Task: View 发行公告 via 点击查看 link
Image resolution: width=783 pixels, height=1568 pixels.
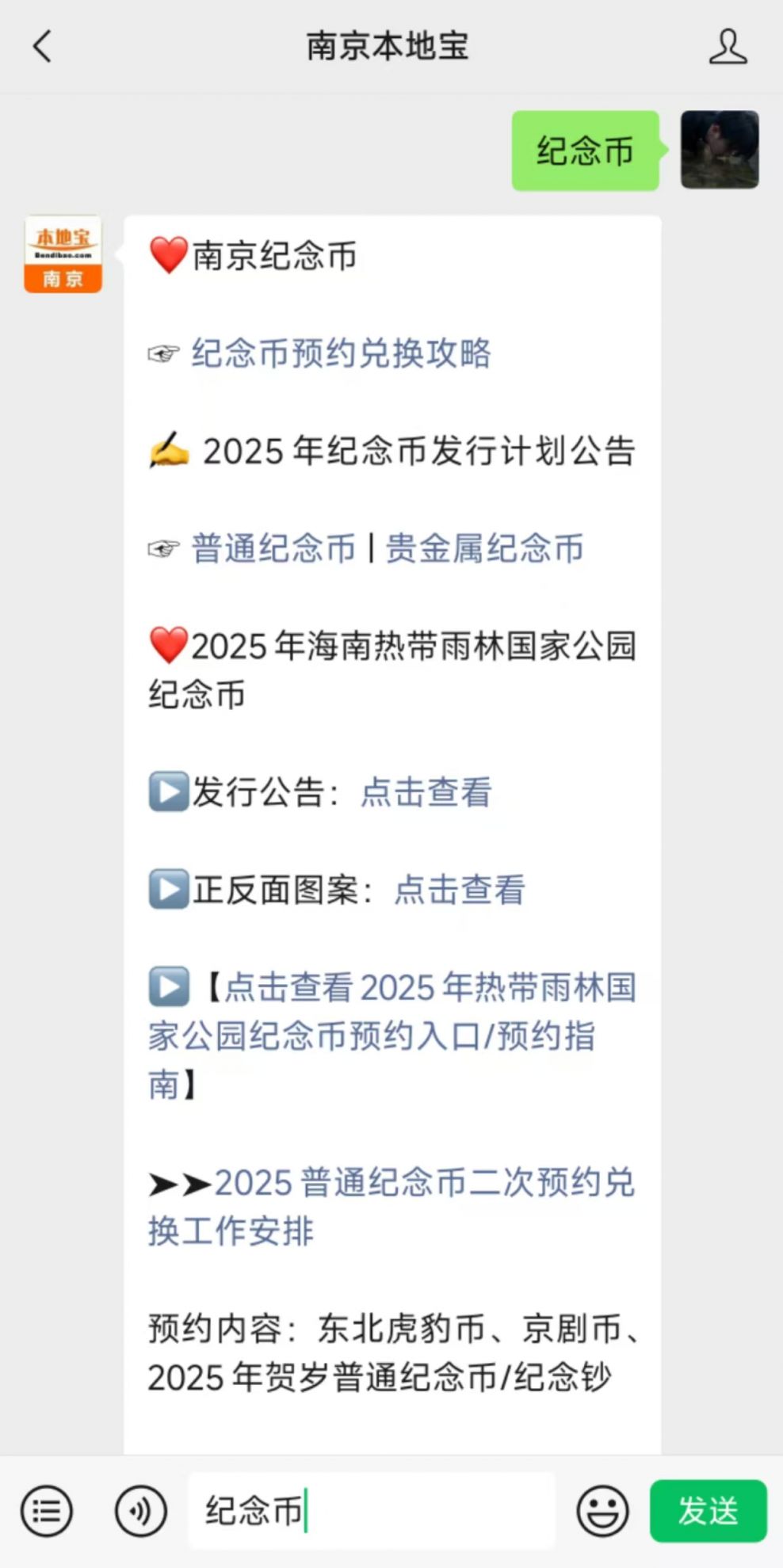Action: [x=426, y=792]
